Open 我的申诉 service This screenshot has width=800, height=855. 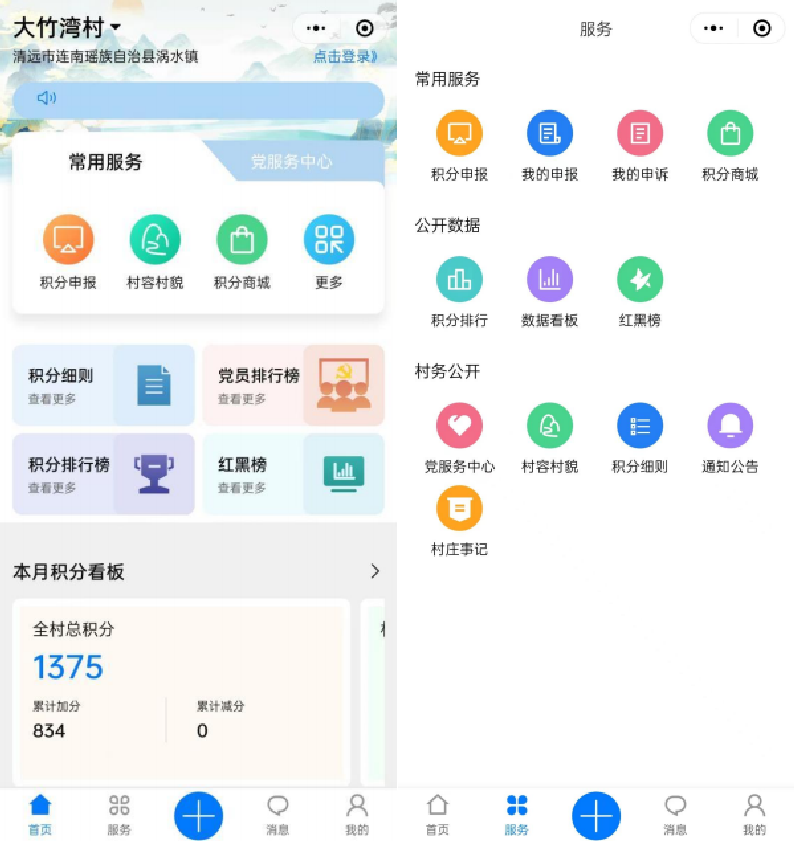pyautogui.click(x=640, y=145)
